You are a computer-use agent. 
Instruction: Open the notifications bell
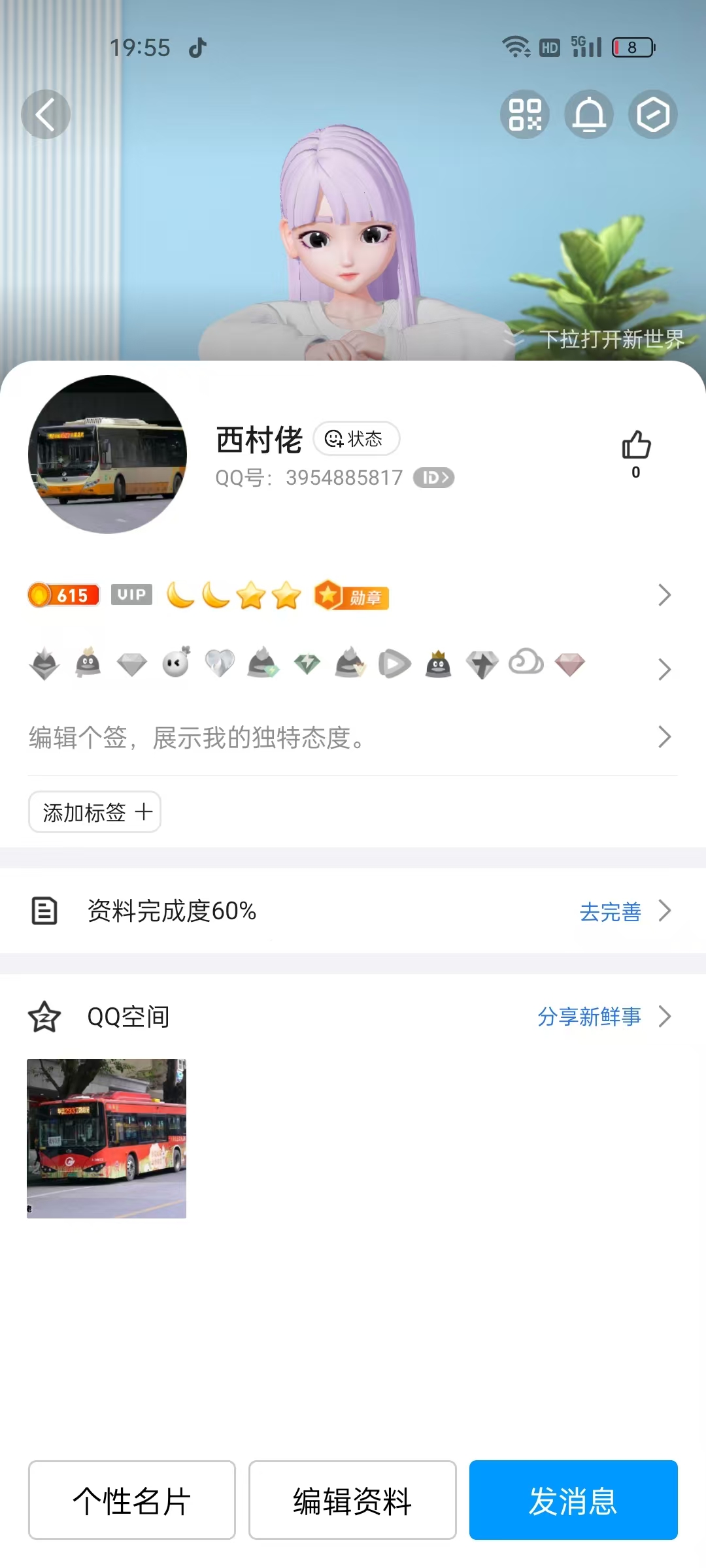(x=589, y=114)
